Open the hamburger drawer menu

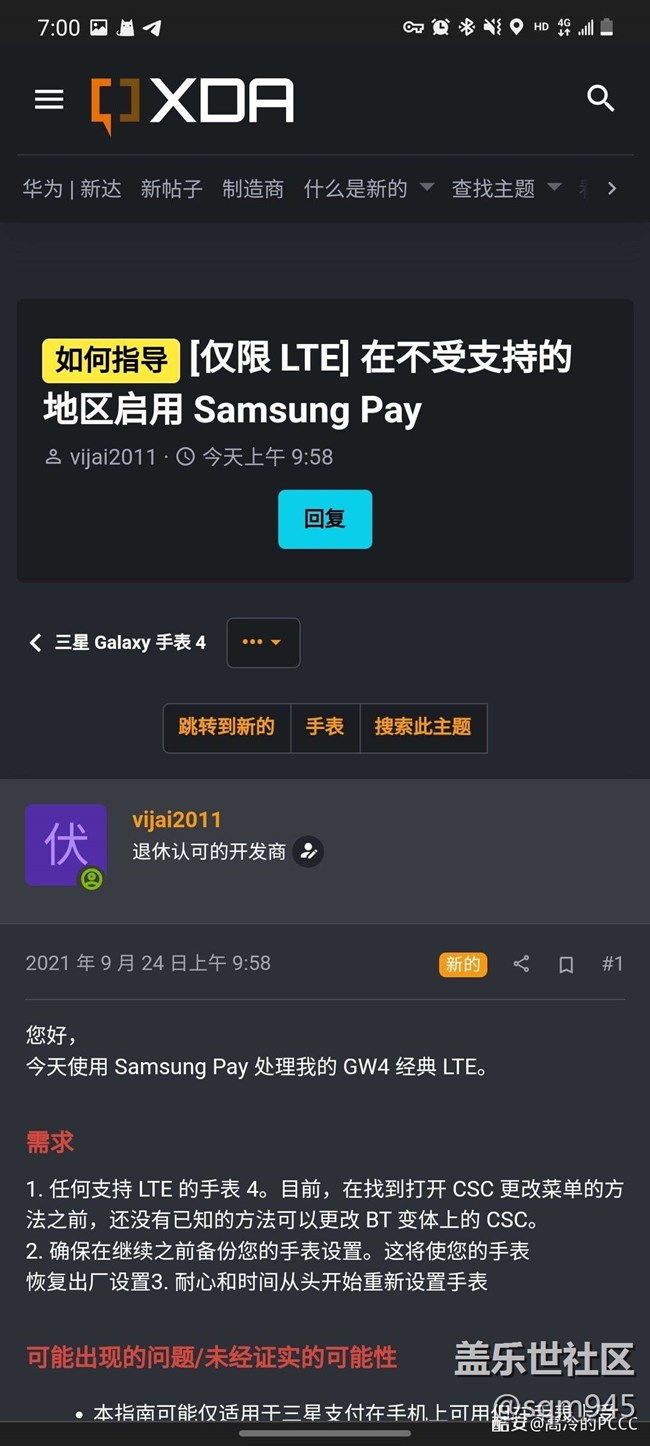49,99
